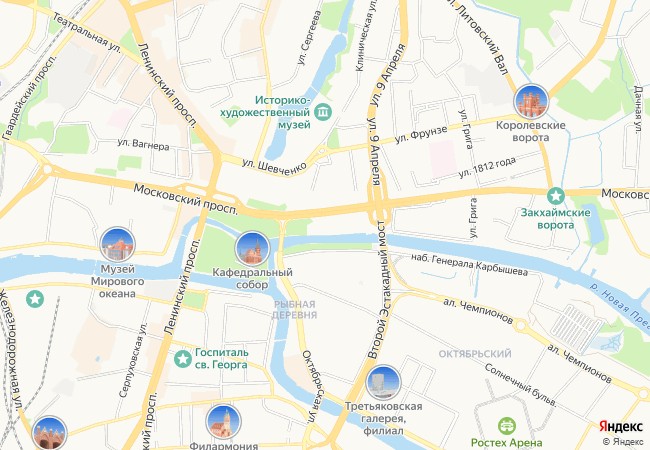Open the Филармония landmark marker
650x450 pixels.
pos(223,422)
